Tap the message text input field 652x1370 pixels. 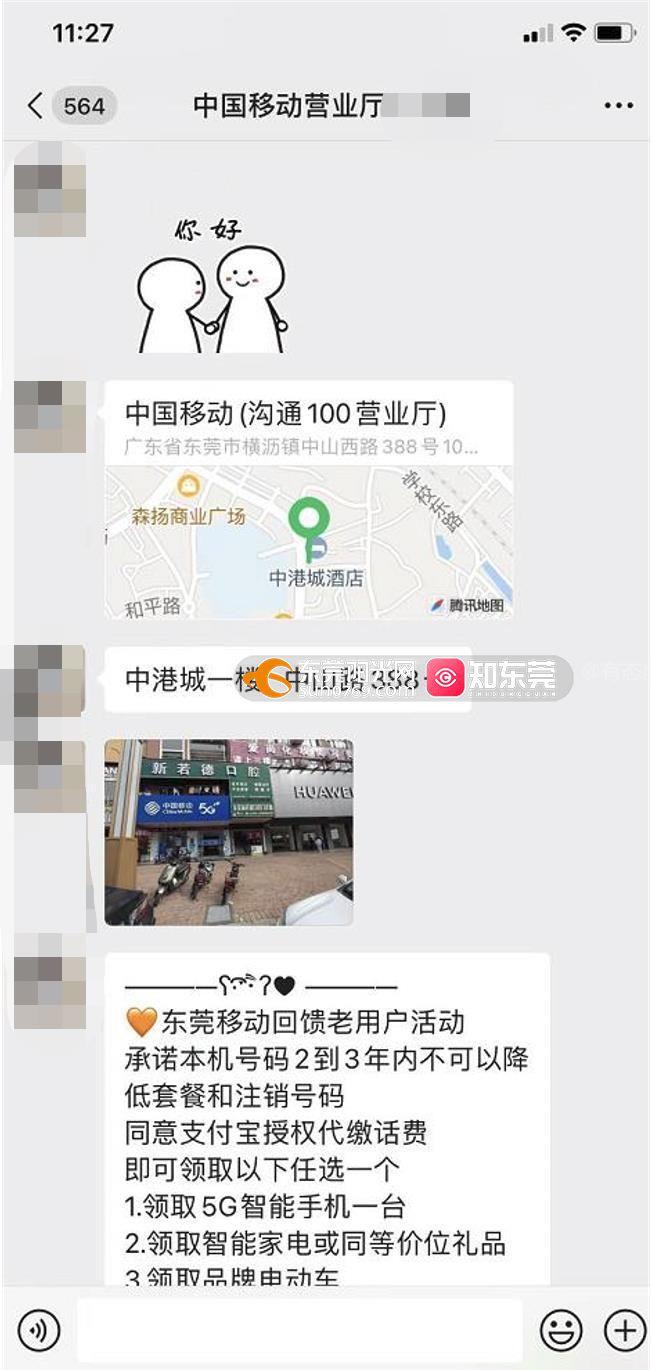[x=300, y=1330]
